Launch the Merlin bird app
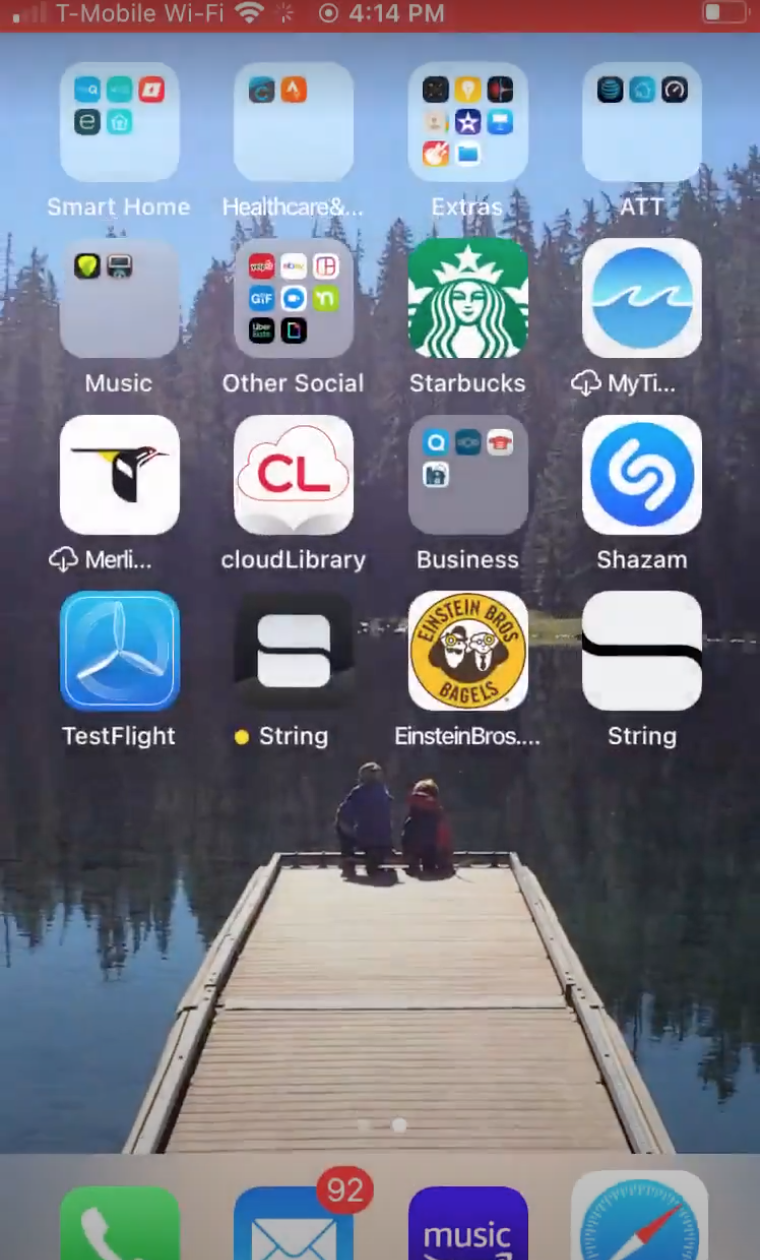760x1260 pixels. [120, 475]
